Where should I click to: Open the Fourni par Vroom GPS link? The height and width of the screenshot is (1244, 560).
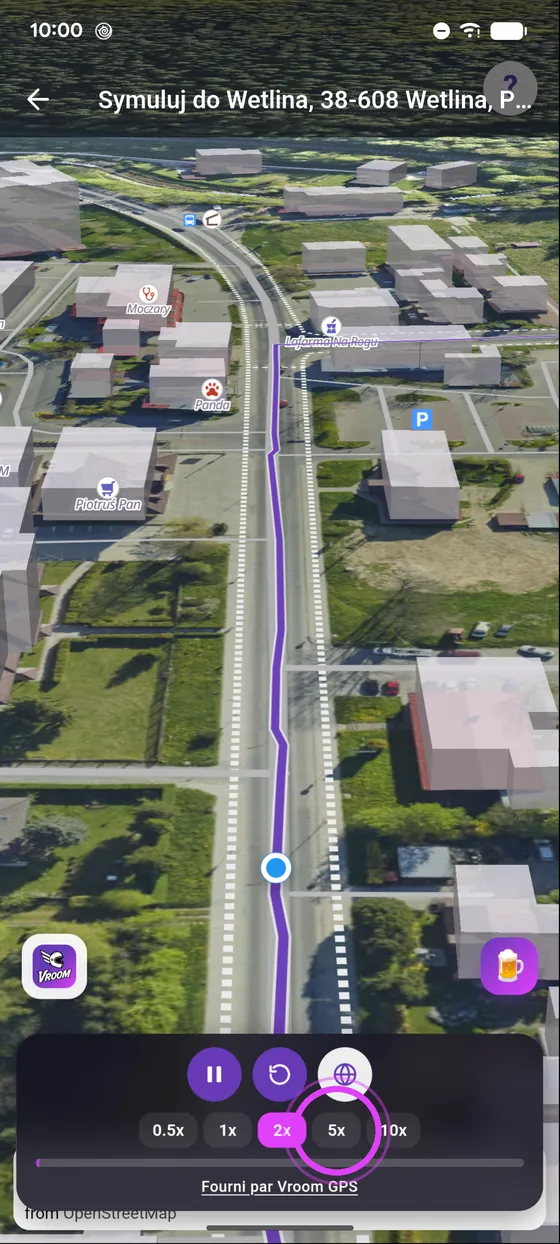(280, 1187)
